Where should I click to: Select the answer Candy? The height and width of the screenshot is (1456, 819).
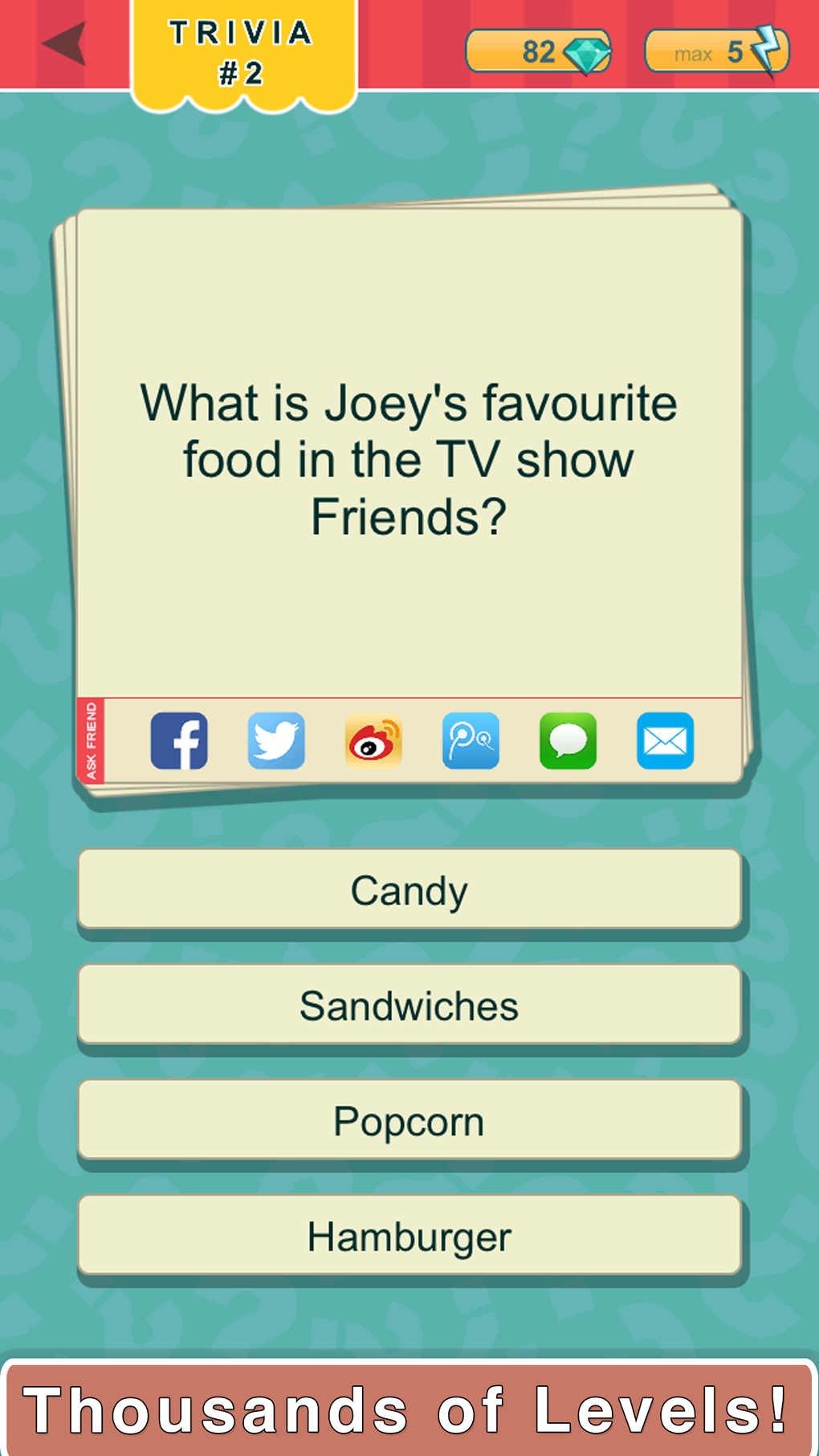coord(409,890)
